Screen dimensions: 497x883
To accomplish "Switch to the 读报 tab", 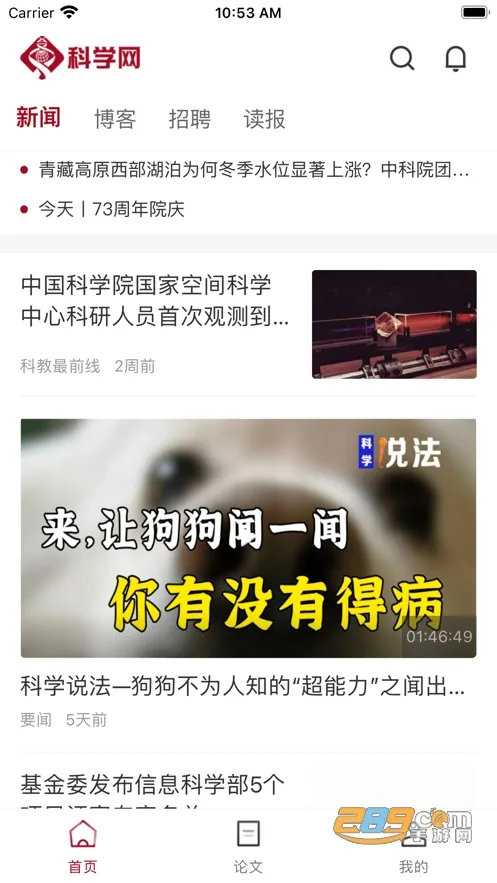I will (x=265, y=119).
